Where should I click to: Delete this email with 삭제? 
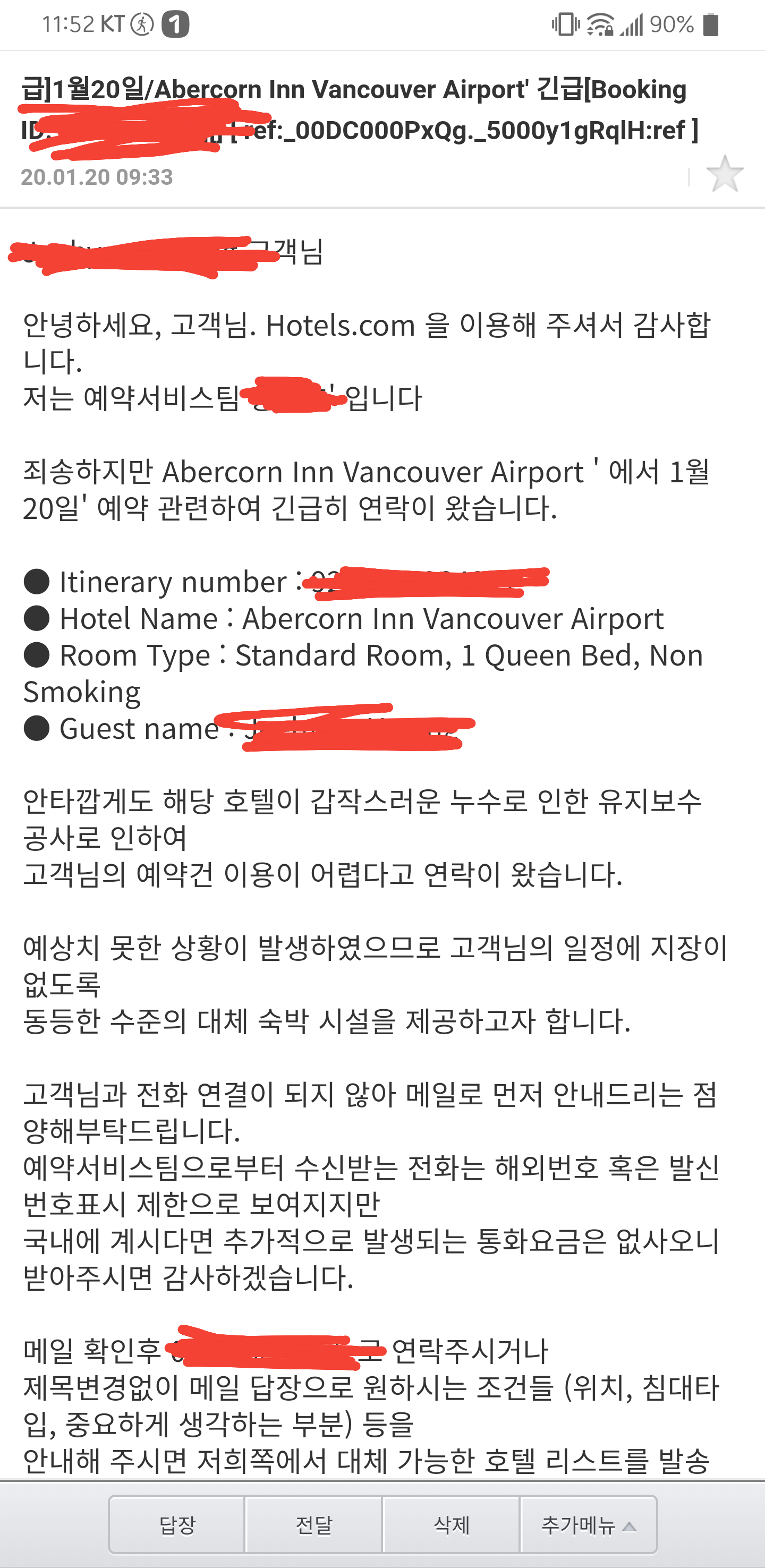click(451, 1525)
